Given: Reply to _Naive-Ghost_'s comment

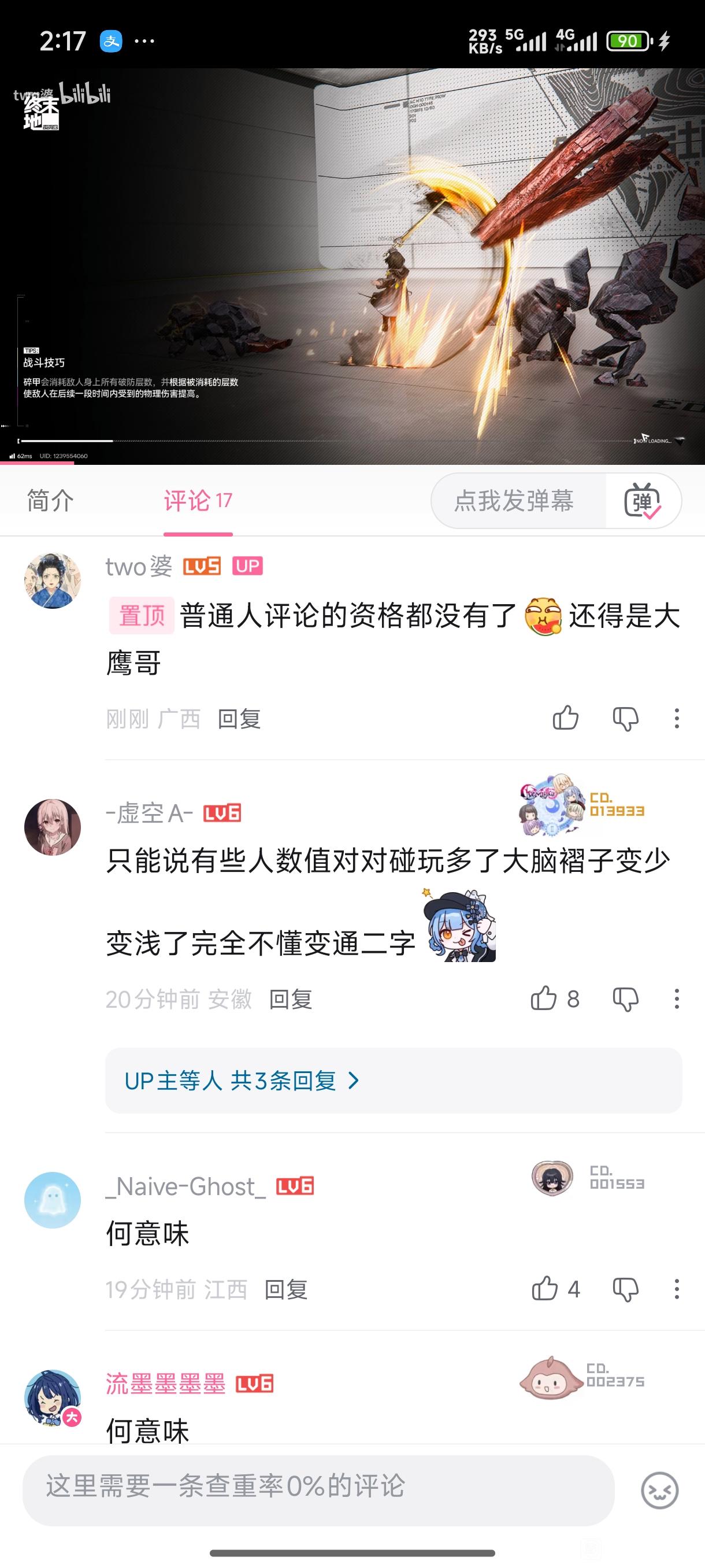Looking at the screenshot, I should (x=285, y=1289).
